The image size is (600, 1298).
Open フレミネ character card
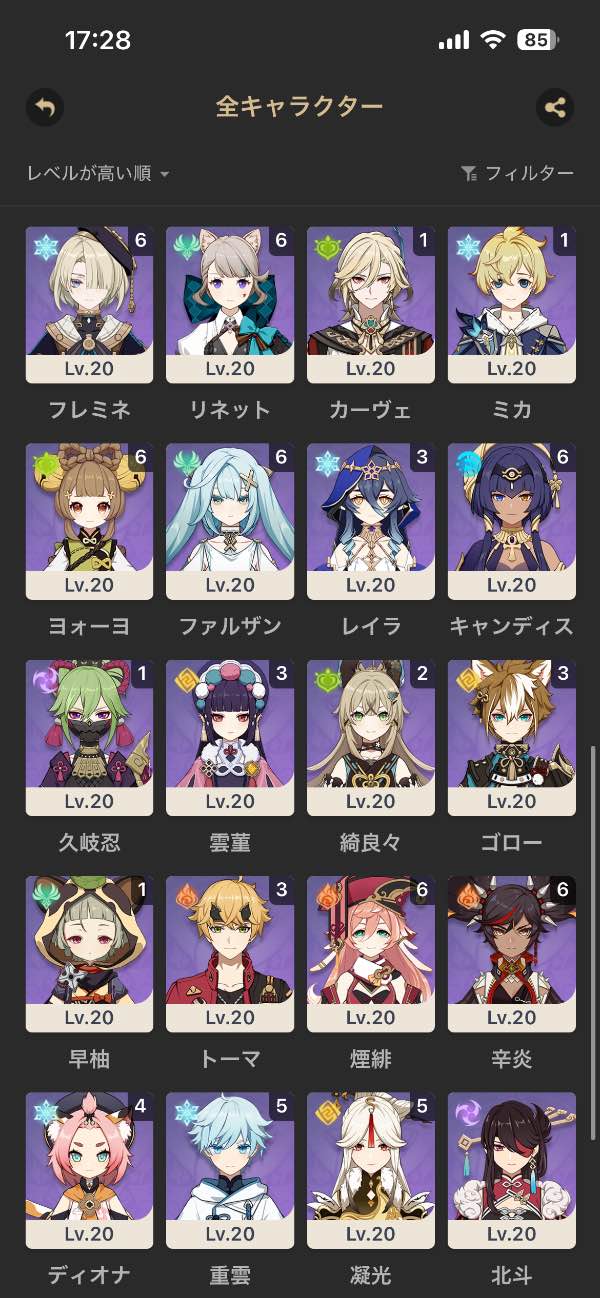89,305
